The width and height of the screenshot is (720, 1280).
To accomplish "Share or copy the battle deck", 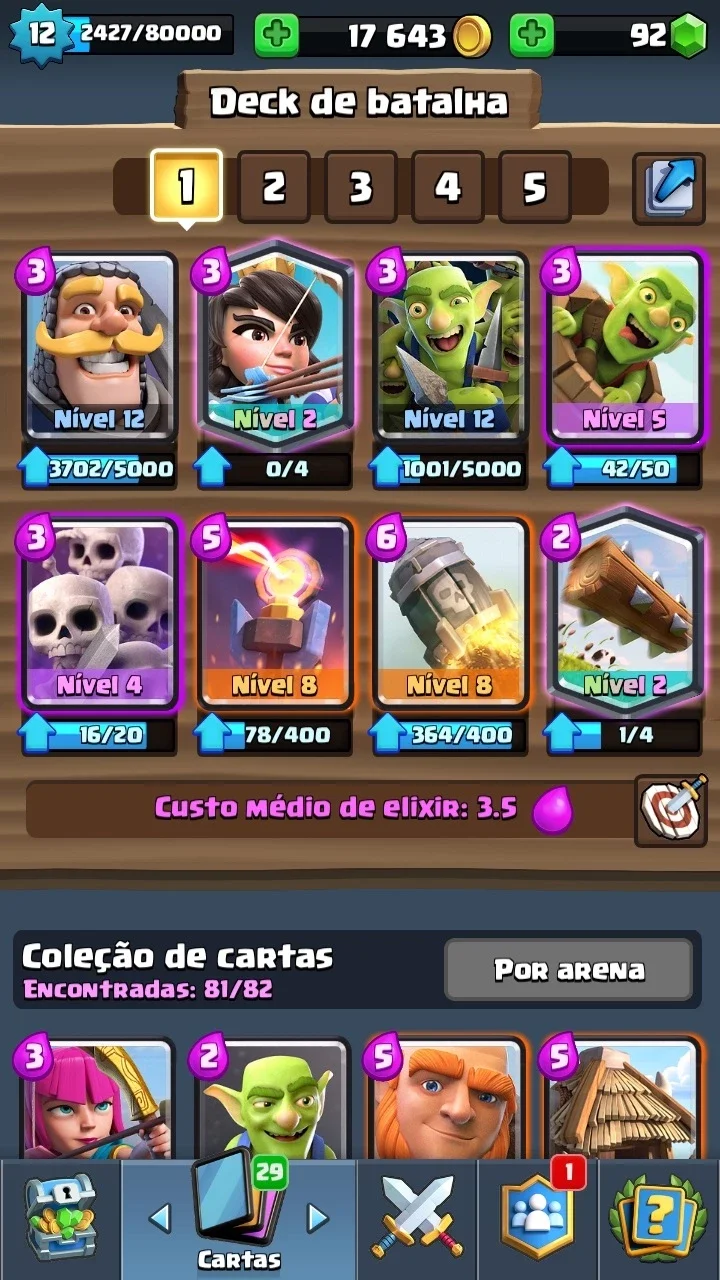I will tap(668, 187).
